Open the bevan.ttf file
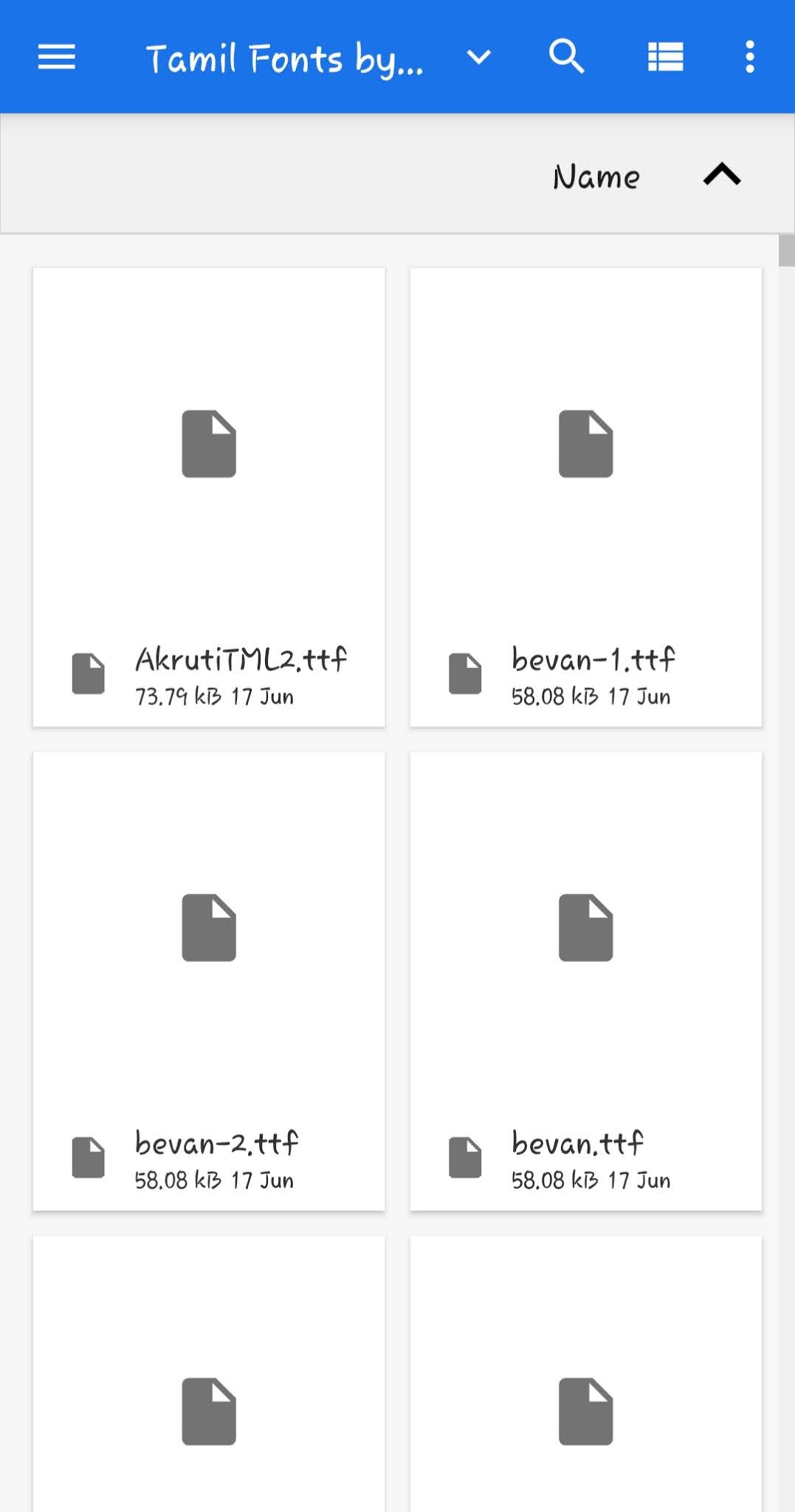Image resolution: width=795 pixels, height=1512 pixels. pos(585,980)
